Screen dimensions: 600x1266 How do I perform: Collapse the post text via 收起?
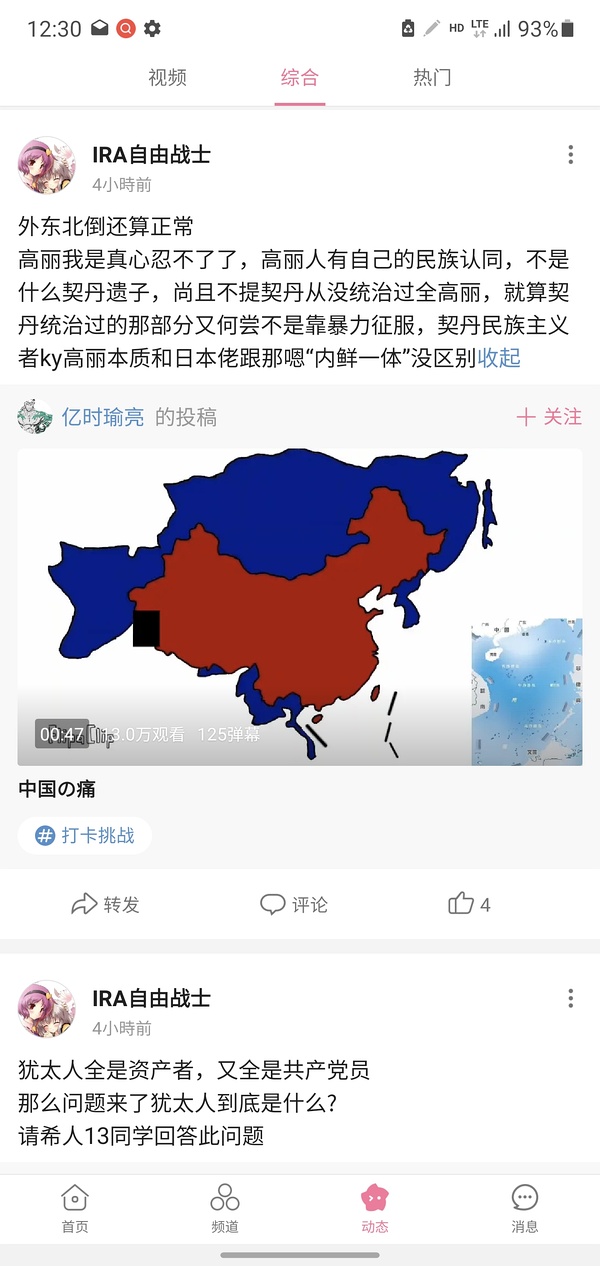click(499, 358)
